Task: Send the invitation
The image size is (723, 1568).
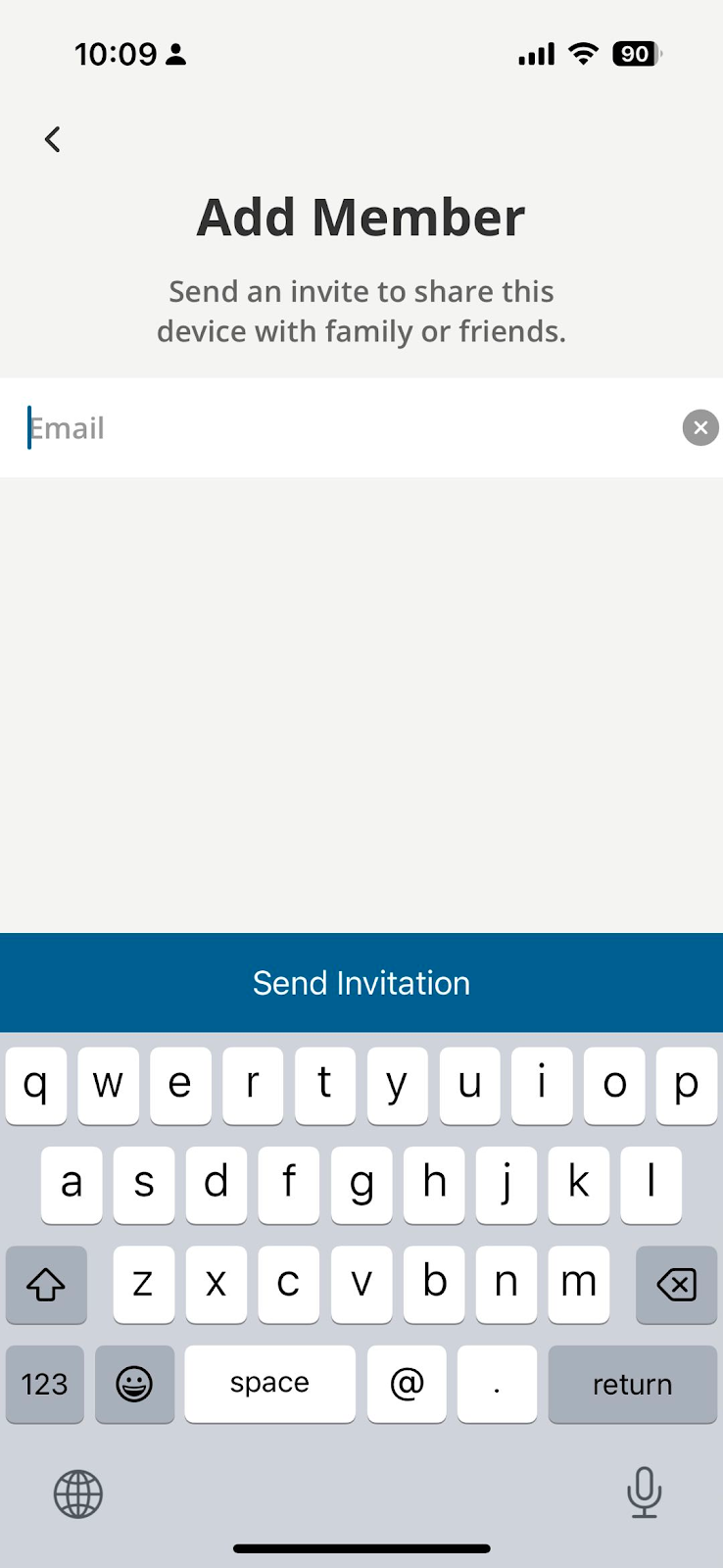Action: [x=361, y=983]
